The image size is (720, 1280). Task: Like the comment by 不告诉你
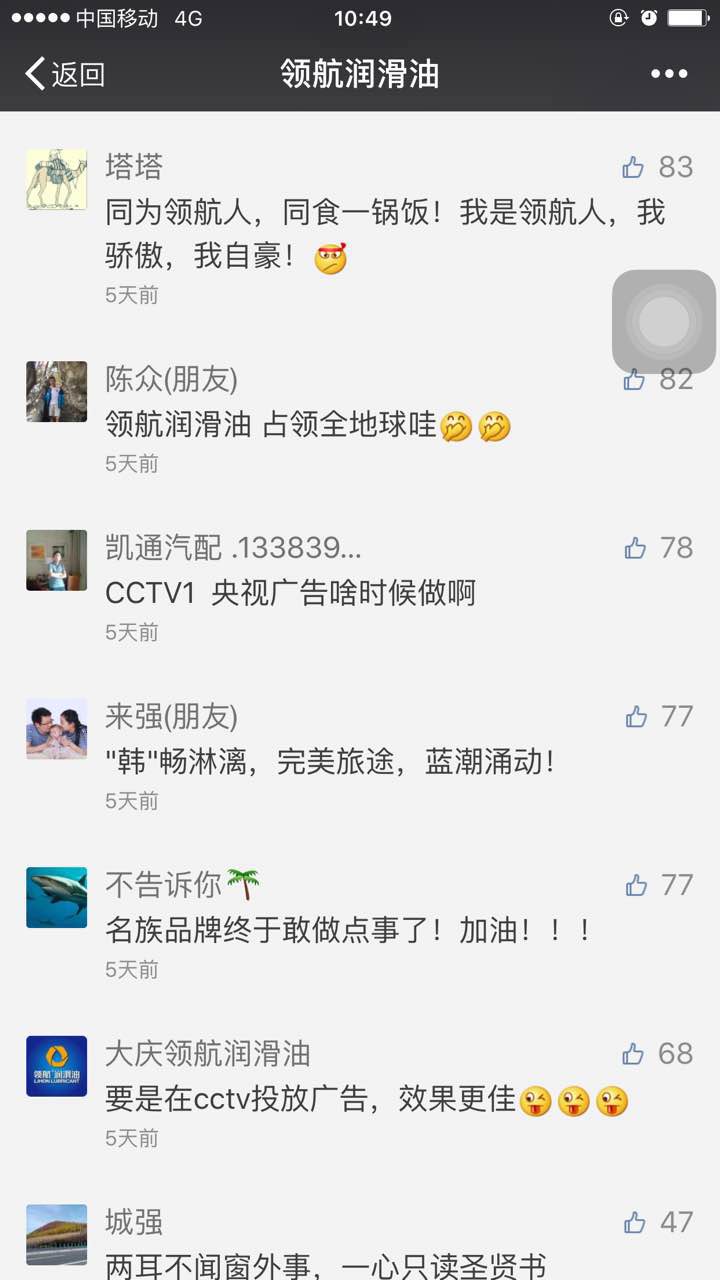(635, 885)
